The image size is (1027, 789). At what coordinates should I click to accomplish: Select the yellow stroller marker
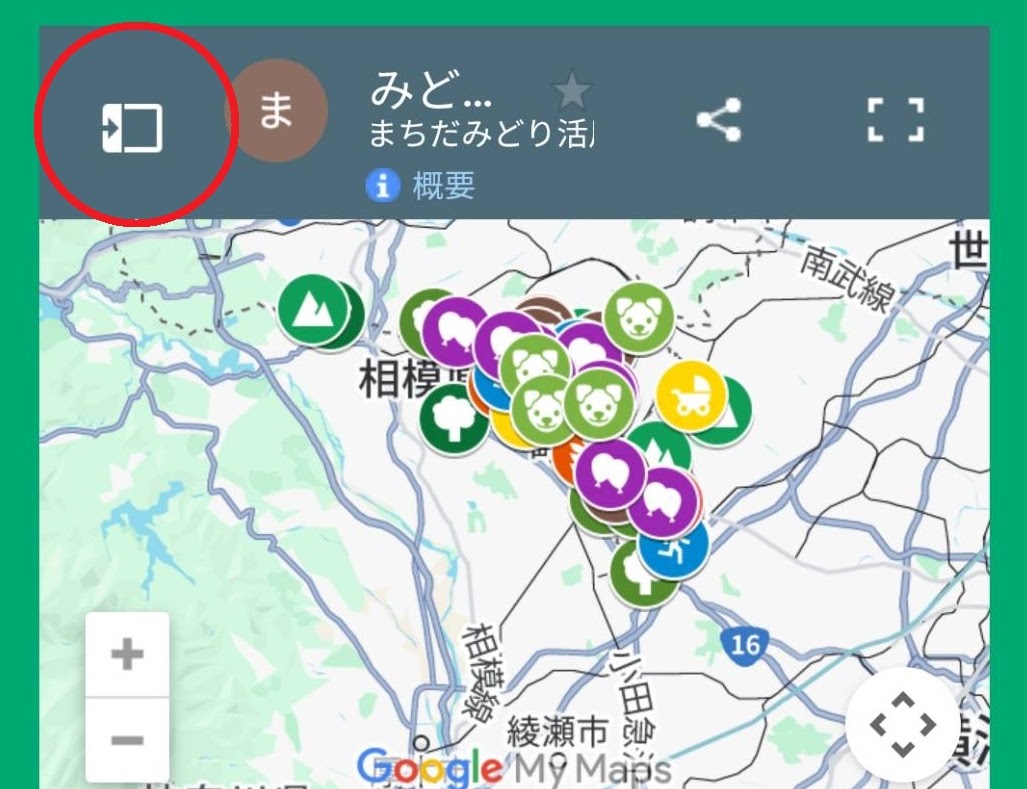(x=690, y=397)
